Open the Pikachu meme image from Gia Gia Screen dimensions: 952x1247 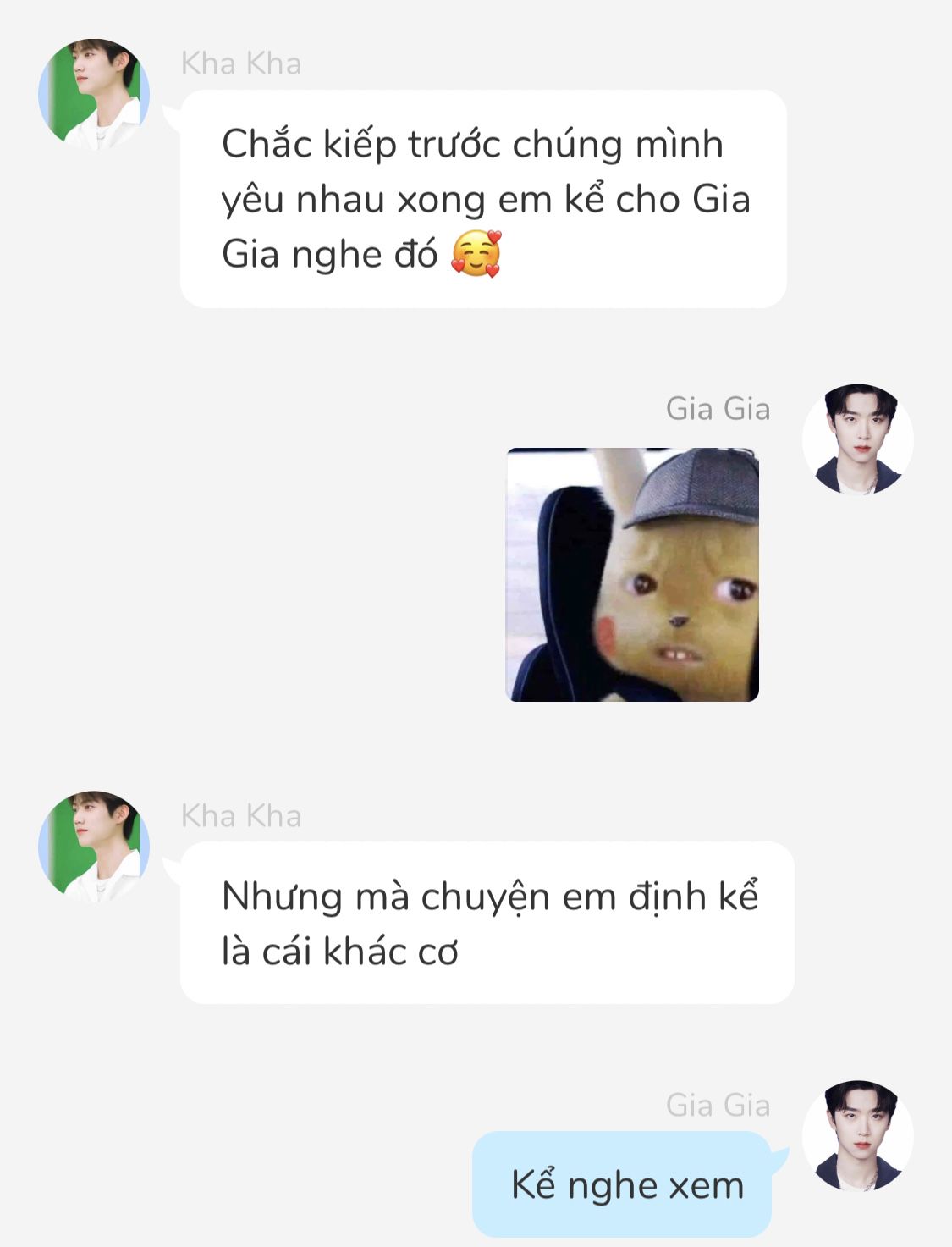[x=632, y=575]
